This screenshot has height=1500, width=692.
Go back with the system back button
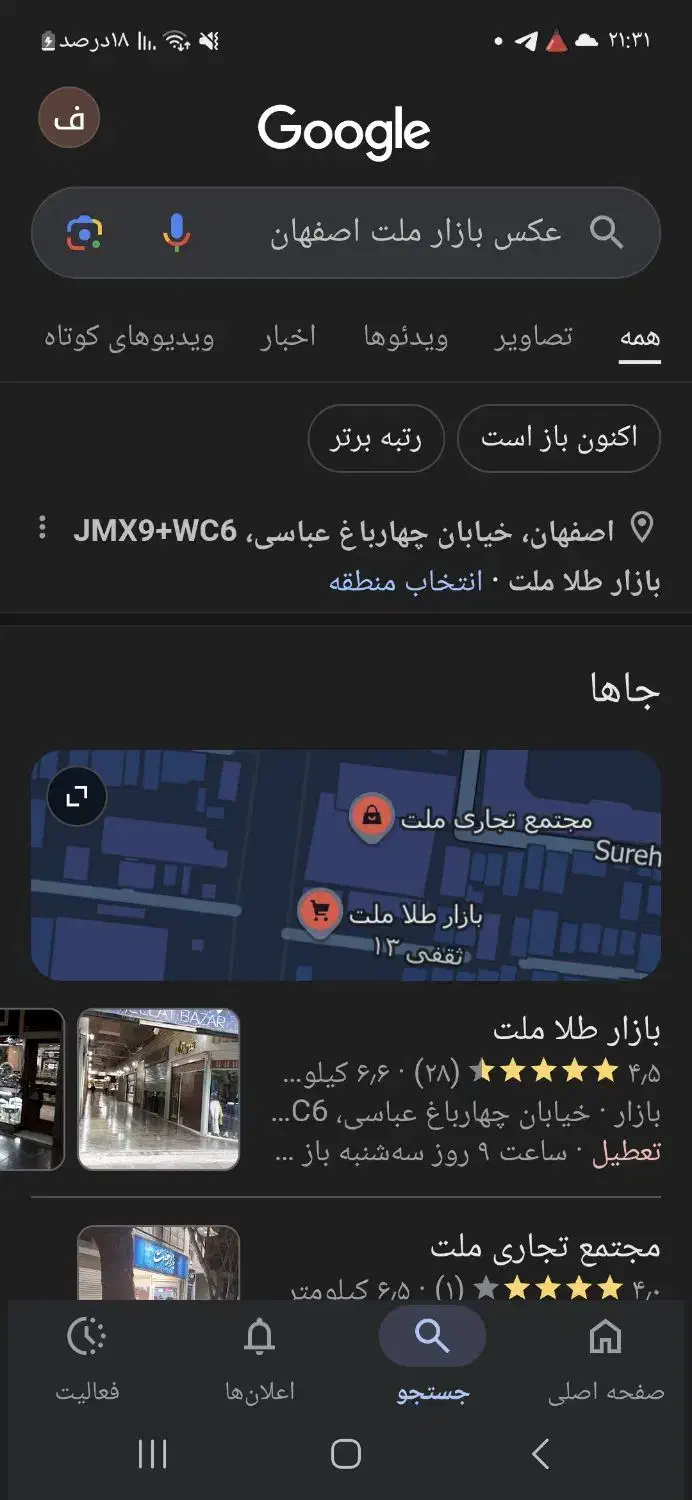tap(540, 1454)
